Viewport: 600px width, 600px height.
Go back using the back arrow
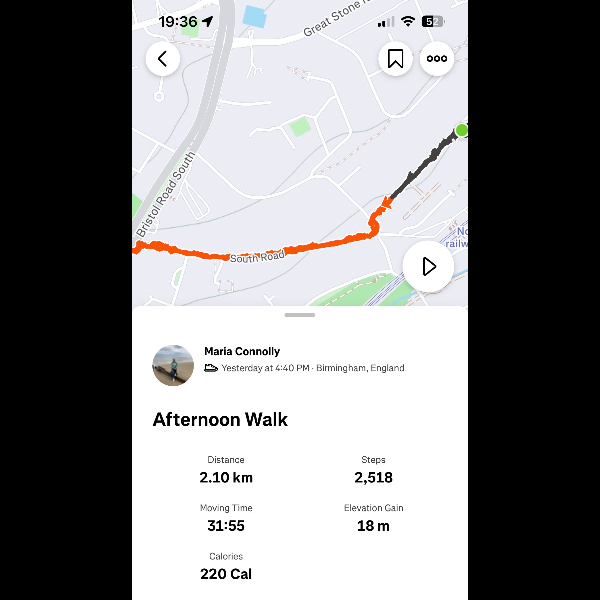pyautogui.click(x=163, y=59)
